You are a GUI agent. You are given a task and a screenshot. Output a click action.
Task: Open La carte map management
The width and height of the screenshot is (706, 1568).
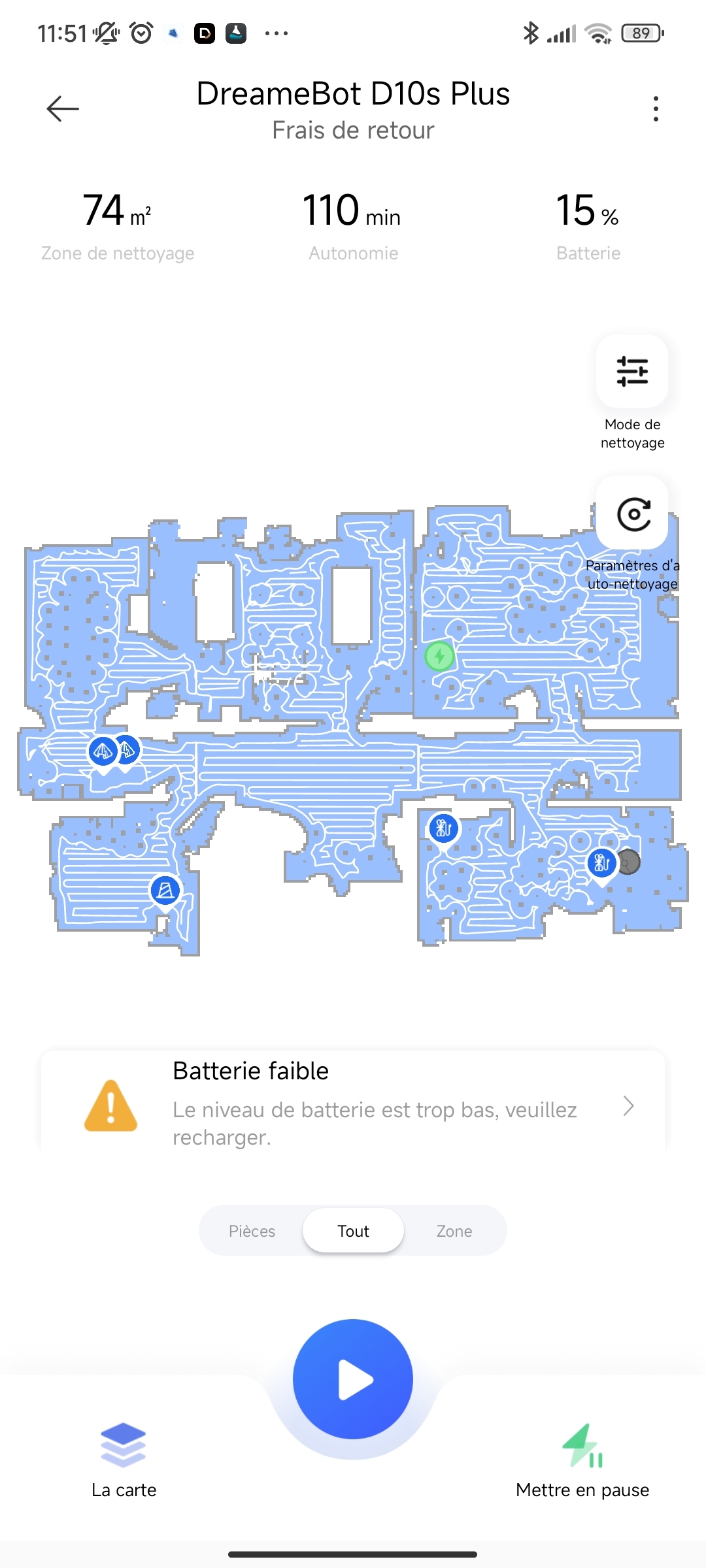pos(124,1460)
